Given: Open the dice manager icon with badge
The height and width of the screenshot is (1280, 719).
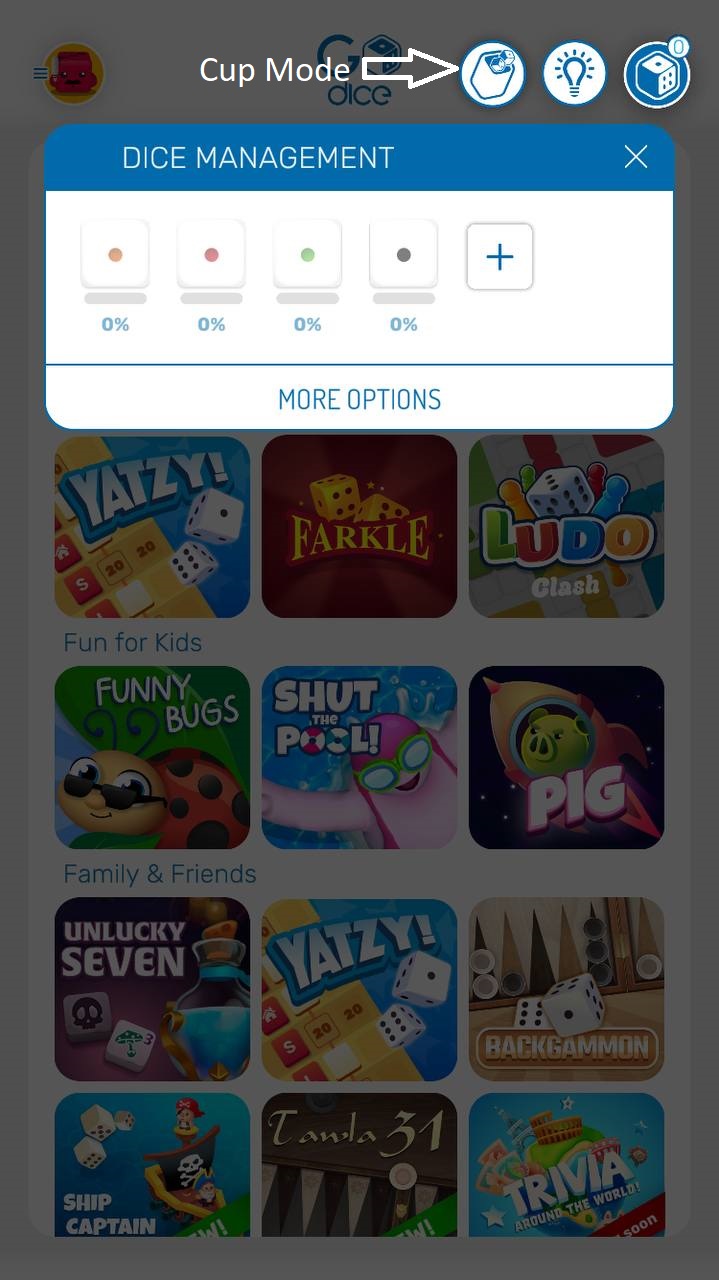Looking at the screenshot, I should [656, 75].
